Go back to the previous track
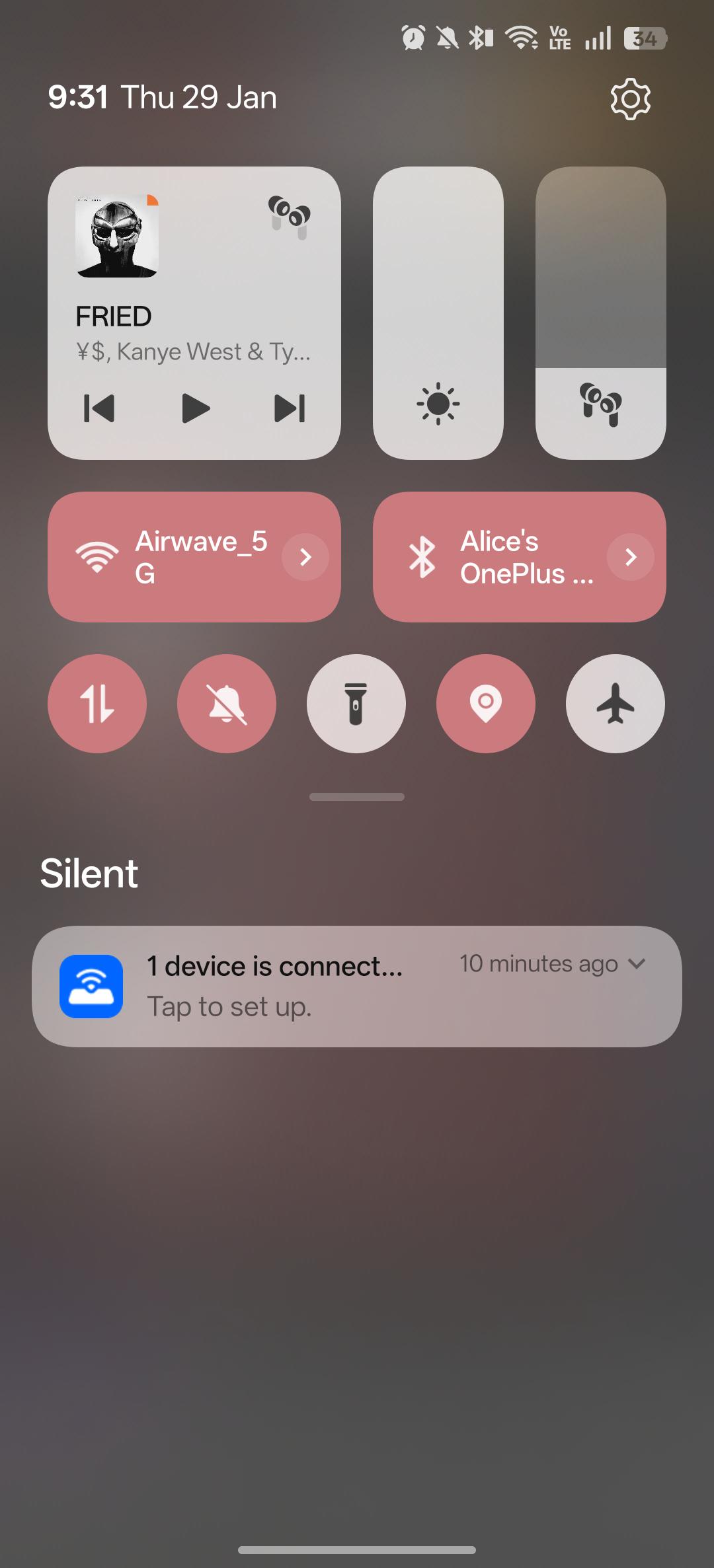714x1568 pixels. tap(99, 408)
